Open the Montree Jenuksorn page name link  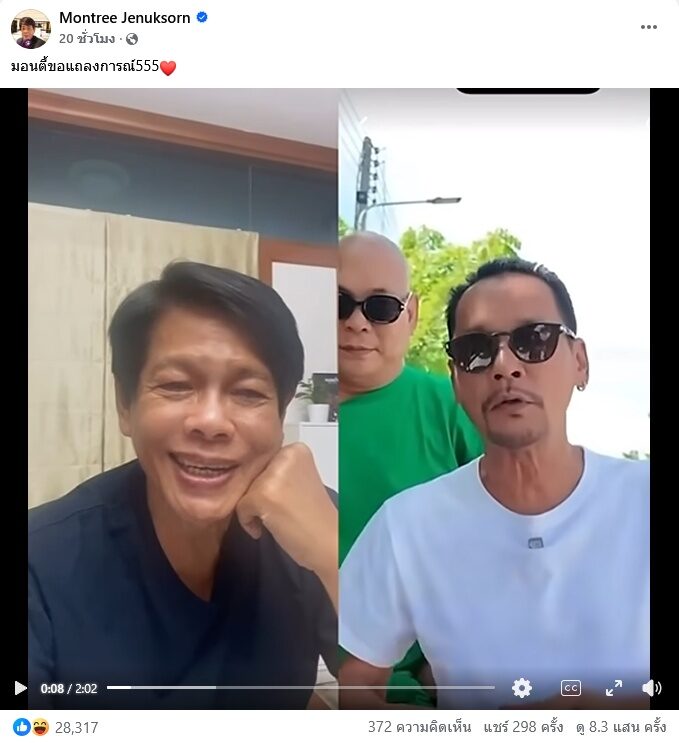click(x=124, y=17)
